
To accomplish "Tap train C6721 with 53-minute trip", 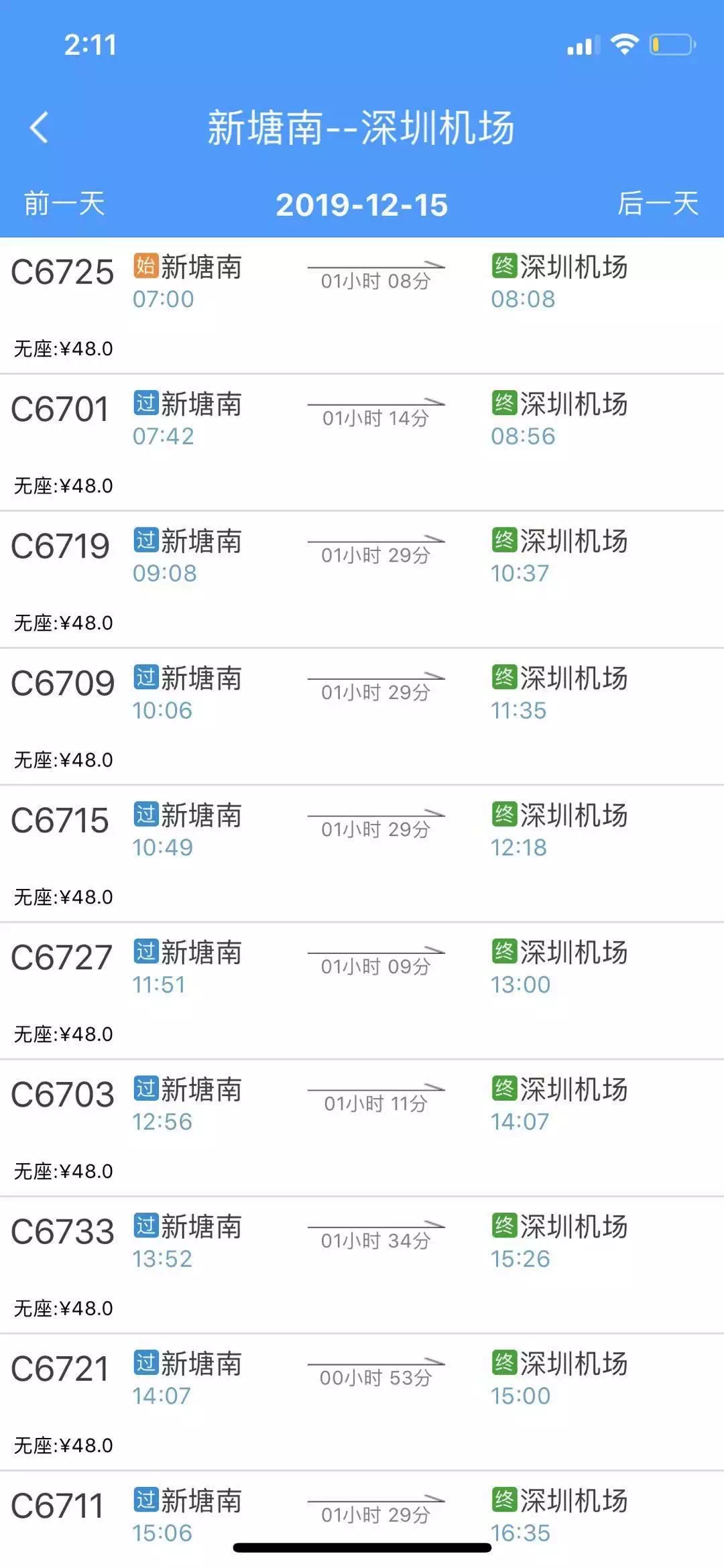I will coord(362,1402).
